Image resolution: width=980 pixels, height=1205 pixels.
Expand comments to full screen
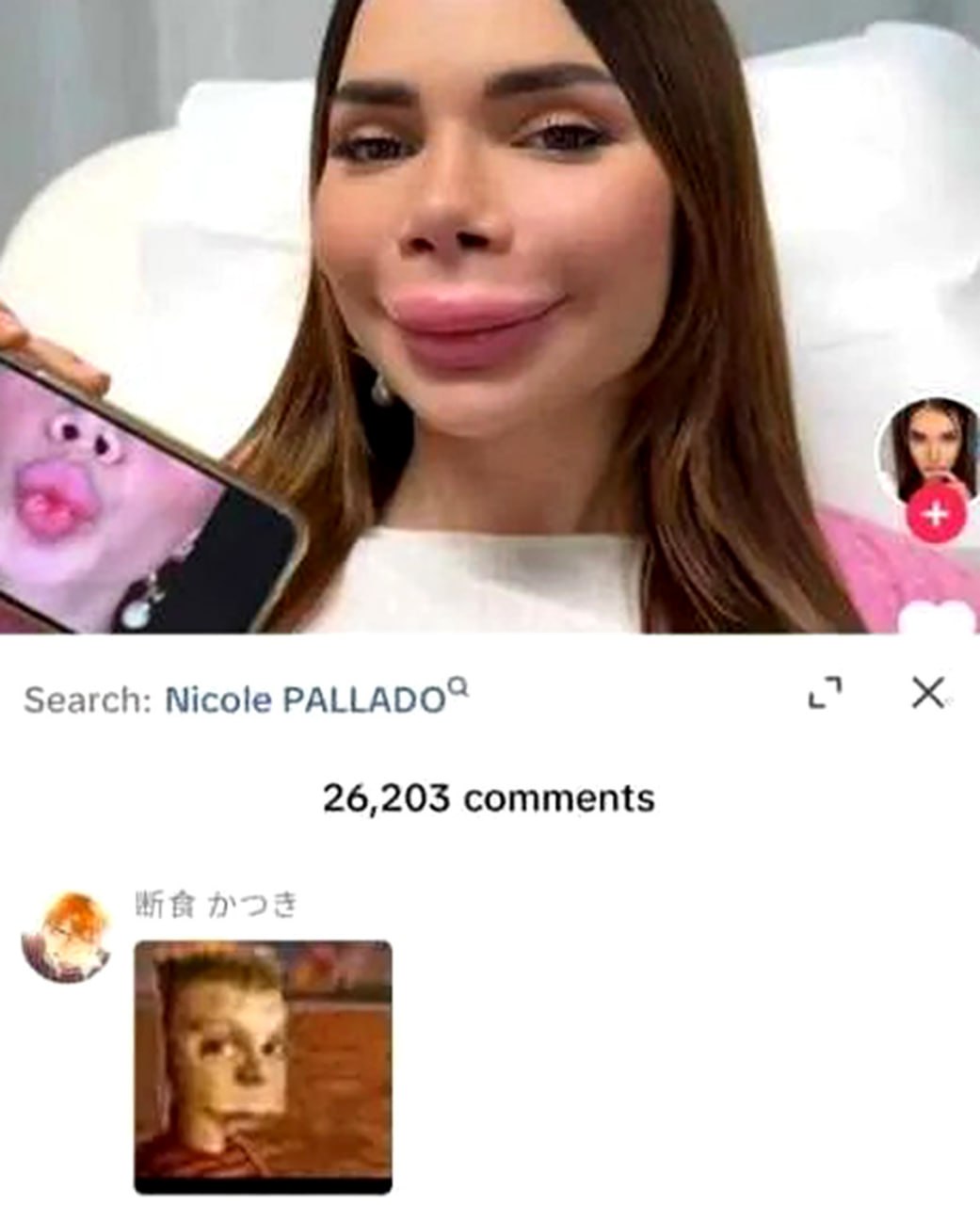[826, 695]
